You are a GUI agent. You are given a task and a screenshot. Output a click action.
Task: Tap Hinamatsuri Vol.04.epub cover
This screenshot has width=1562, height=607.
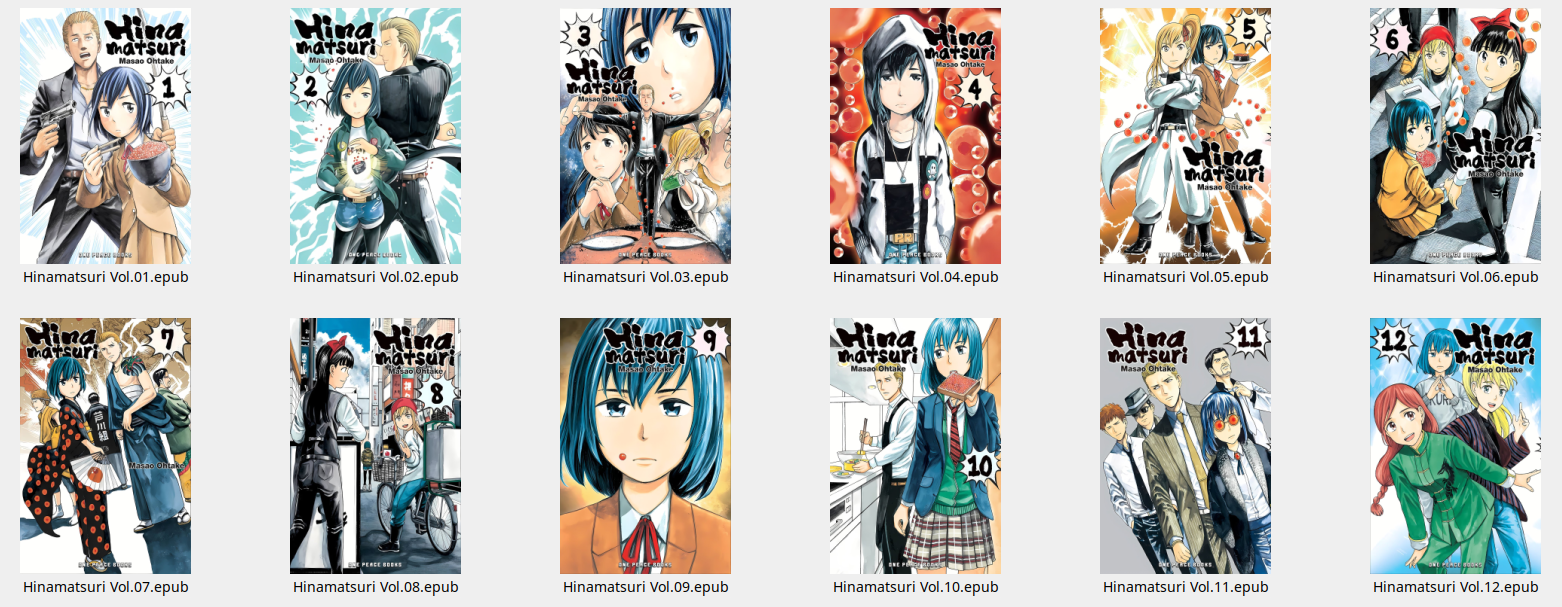[915, 136]
